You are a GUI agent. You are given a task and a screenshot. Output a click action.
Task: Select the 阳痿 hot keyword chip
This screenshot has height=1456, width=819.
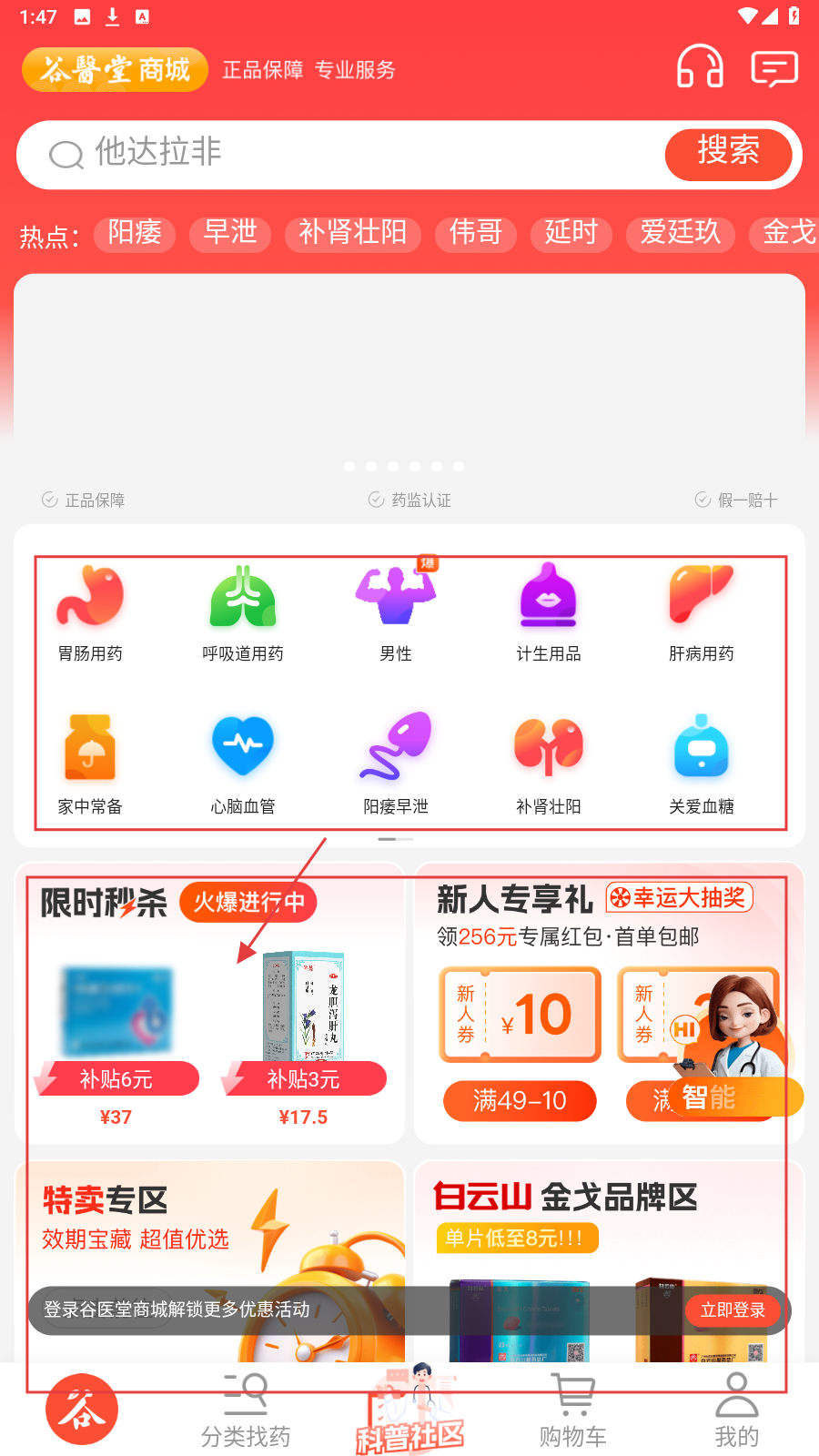[x=135, y=234]
